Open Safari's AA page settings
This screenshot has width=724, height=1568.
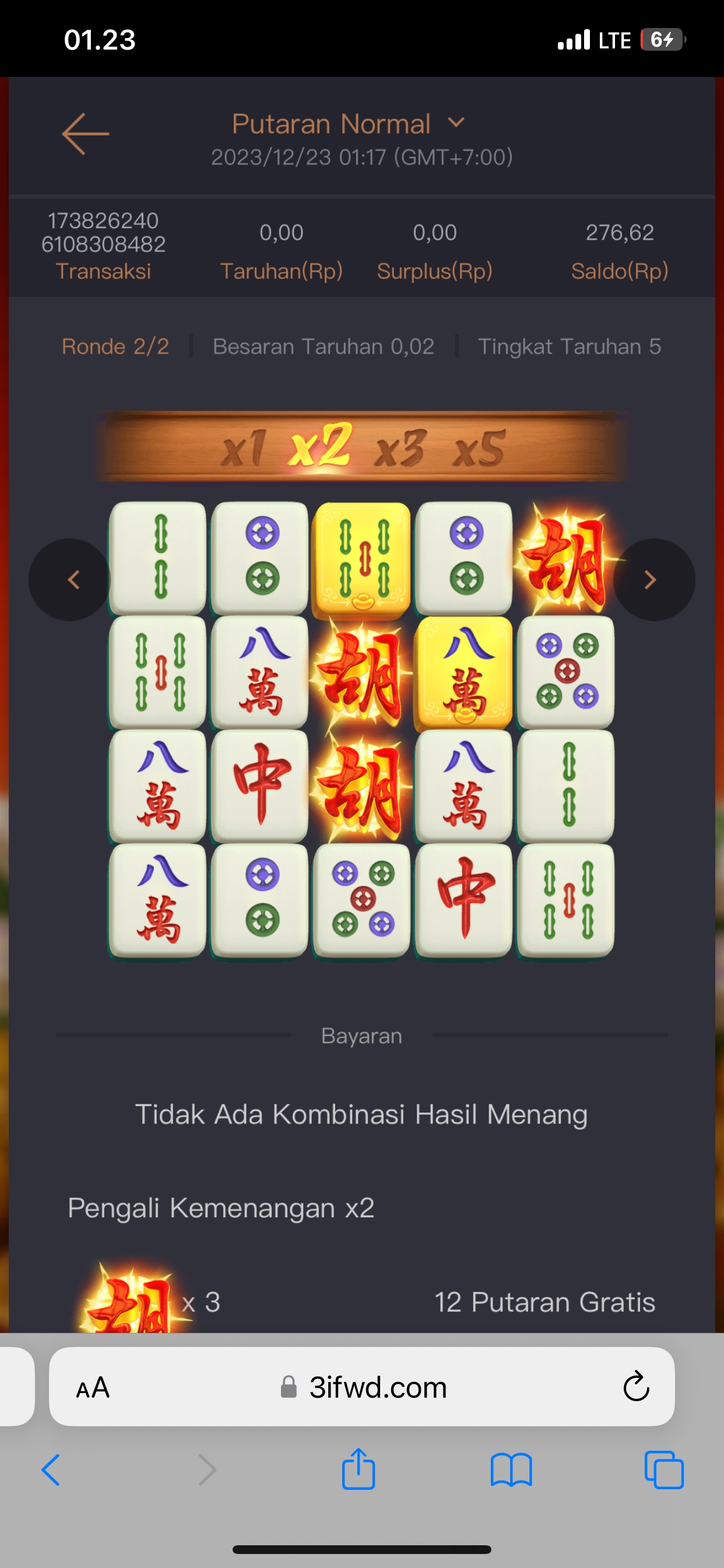coord(93,1388)
